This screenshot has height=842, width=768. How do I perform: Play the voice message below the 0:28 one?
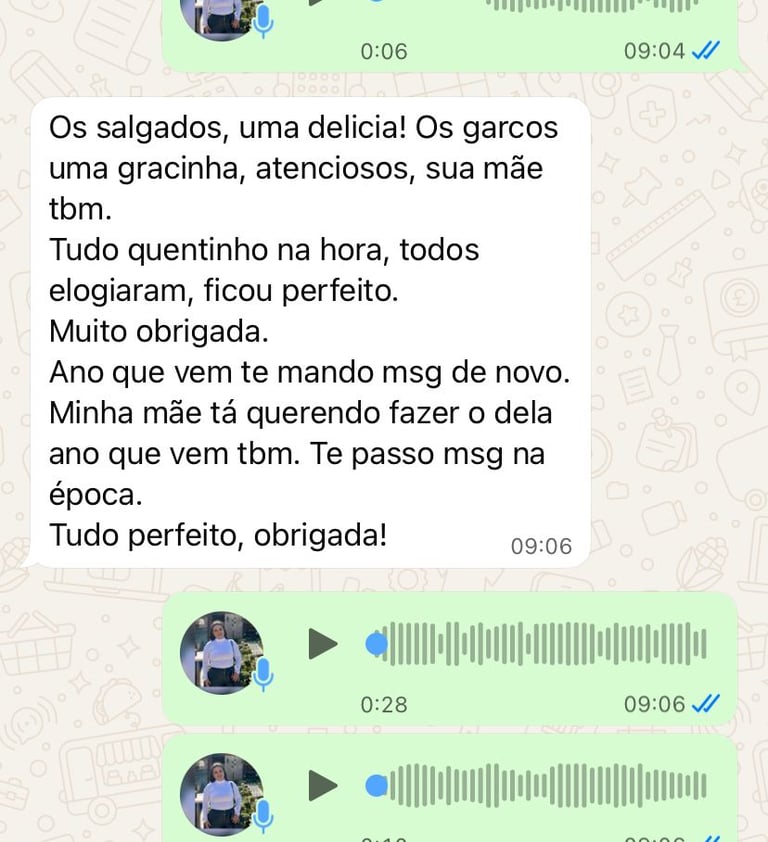point(323,786)
